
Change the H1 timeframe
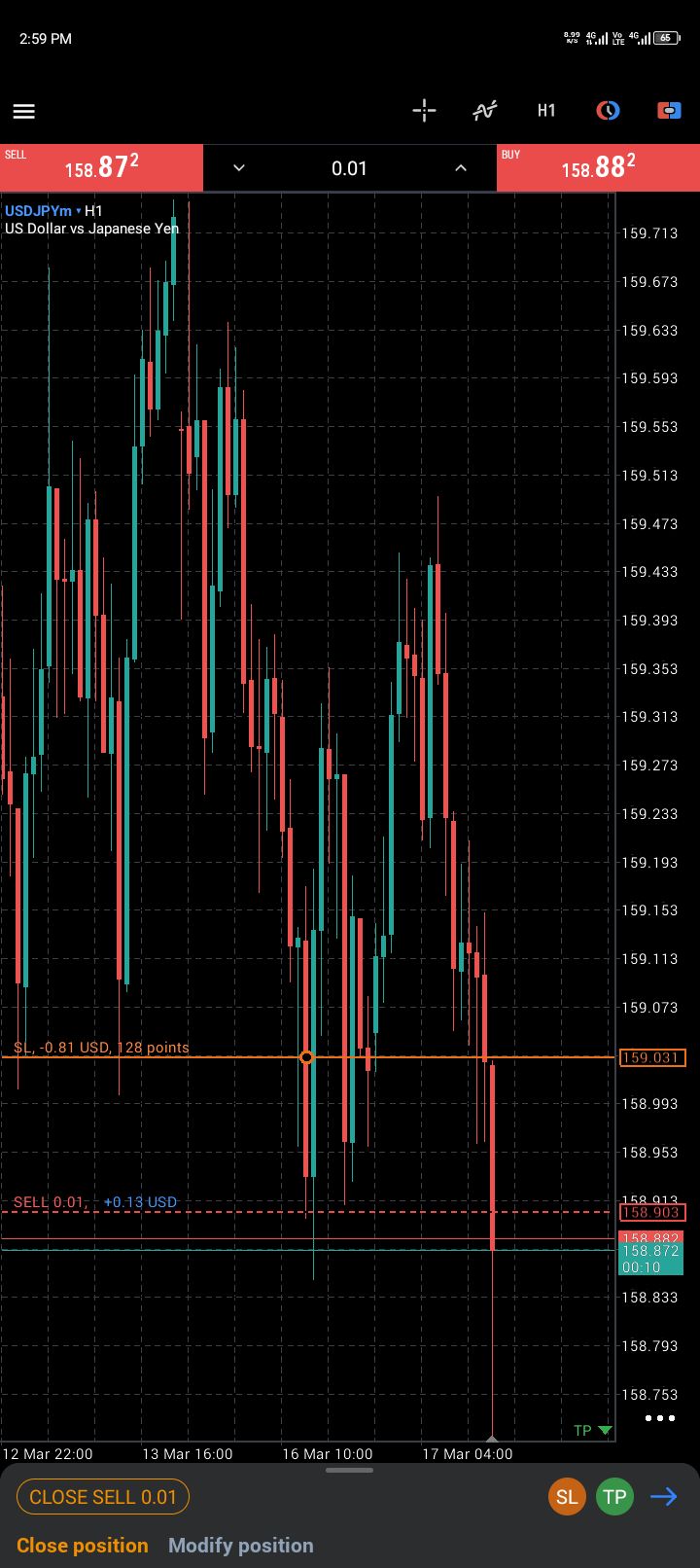[x=546, y=110]
